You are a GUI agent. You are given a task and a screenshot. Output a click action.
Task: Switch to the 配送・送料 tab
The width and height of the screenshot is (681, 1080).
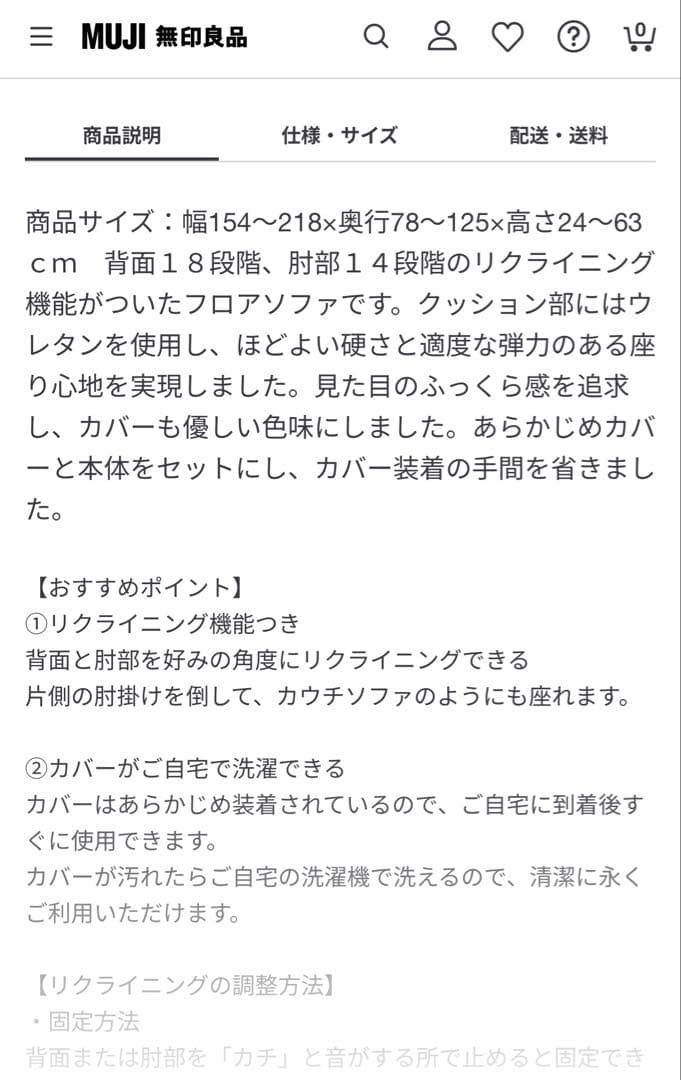558,136
